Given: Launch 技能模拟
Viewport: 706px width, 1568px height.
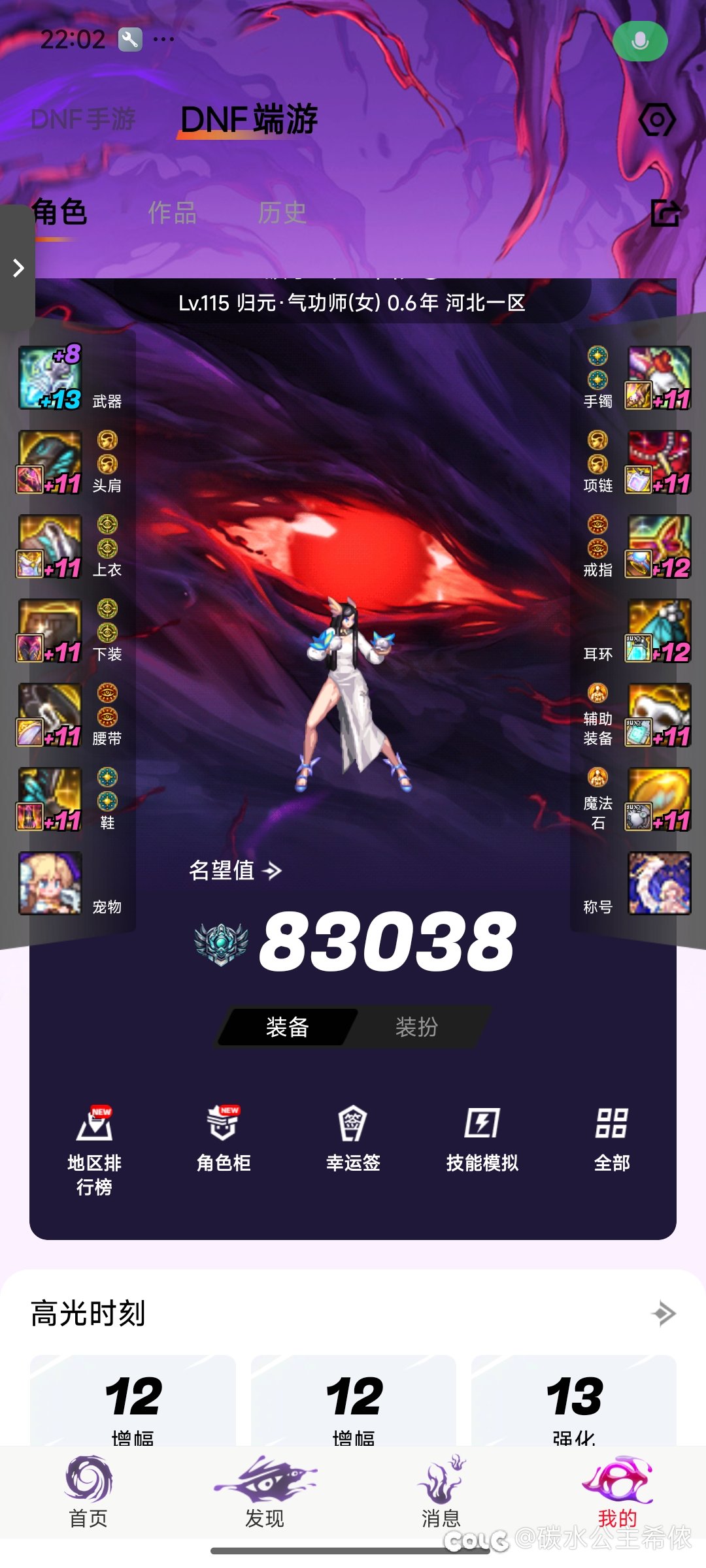Looking at the screenshot, I should 482,1138.
